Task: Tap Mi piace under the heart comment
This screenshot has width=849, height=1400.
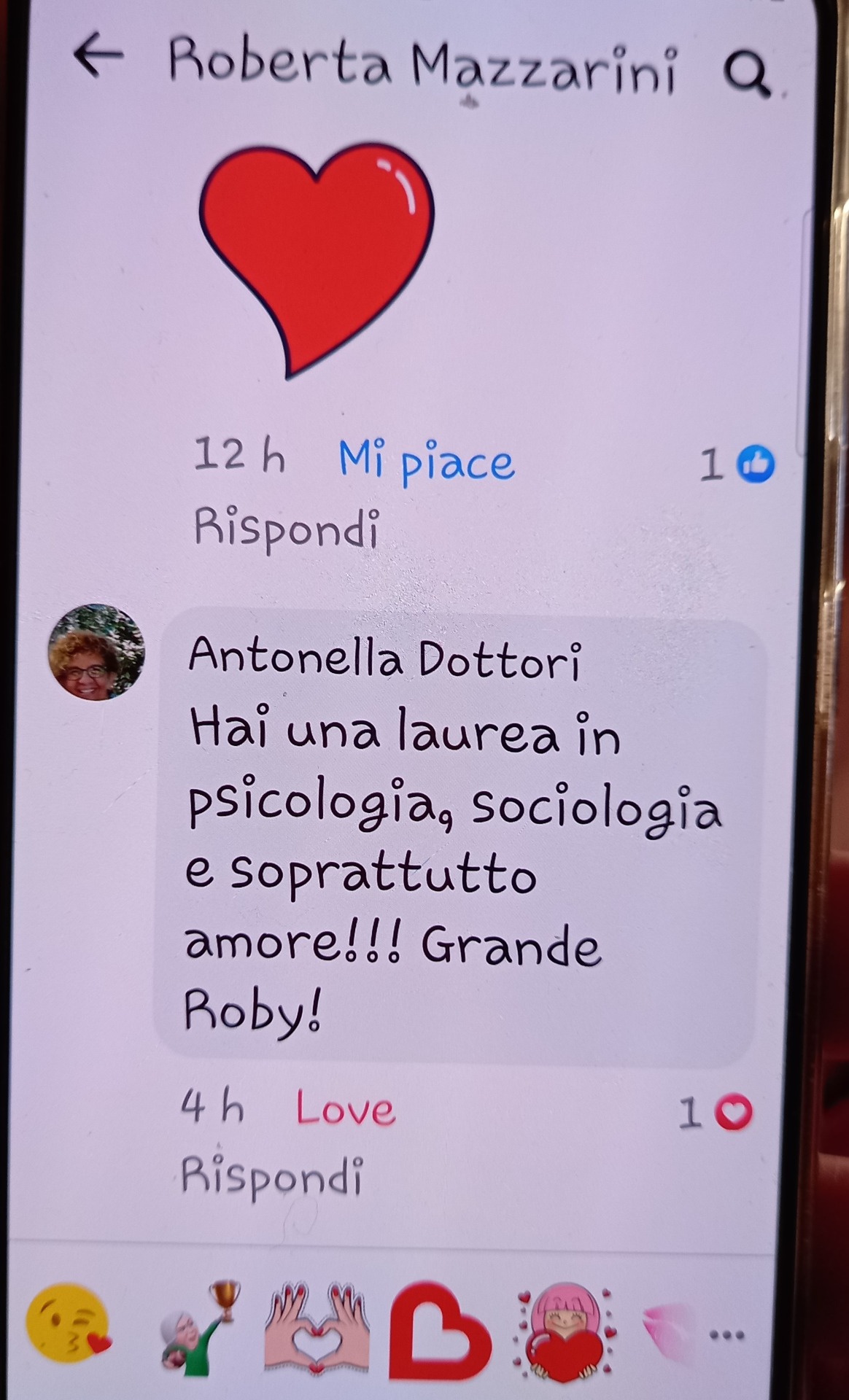Action: pyautogui.click(x=426, y=462)
